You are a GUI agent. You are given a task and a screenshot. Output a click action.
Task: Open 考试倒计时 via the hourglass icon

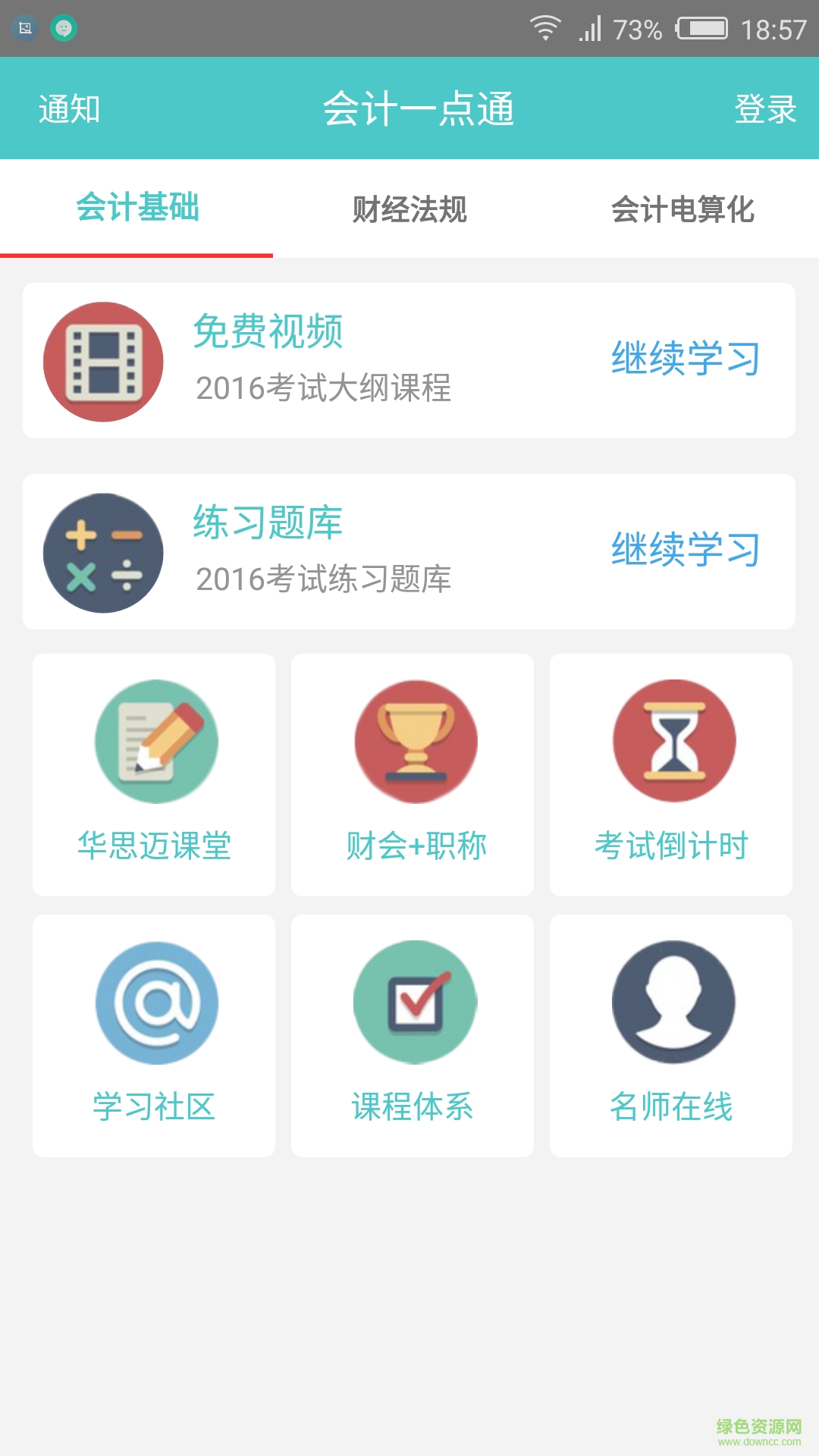(x=672, y=741)
